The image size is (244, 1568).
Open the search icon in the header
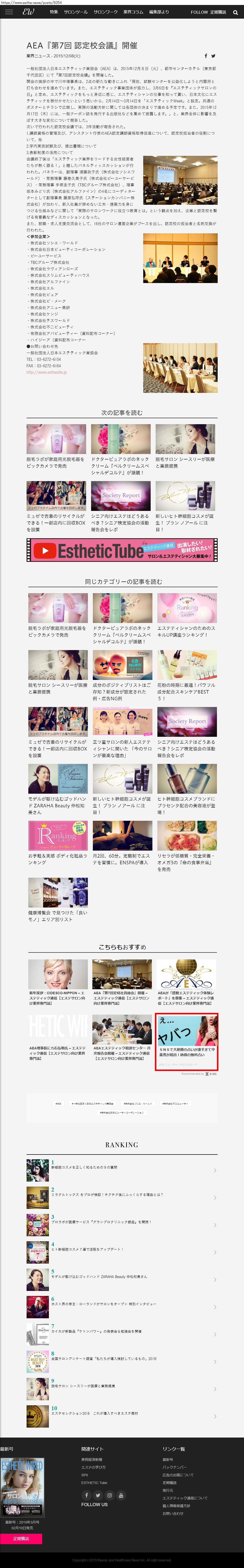[236, 12]
